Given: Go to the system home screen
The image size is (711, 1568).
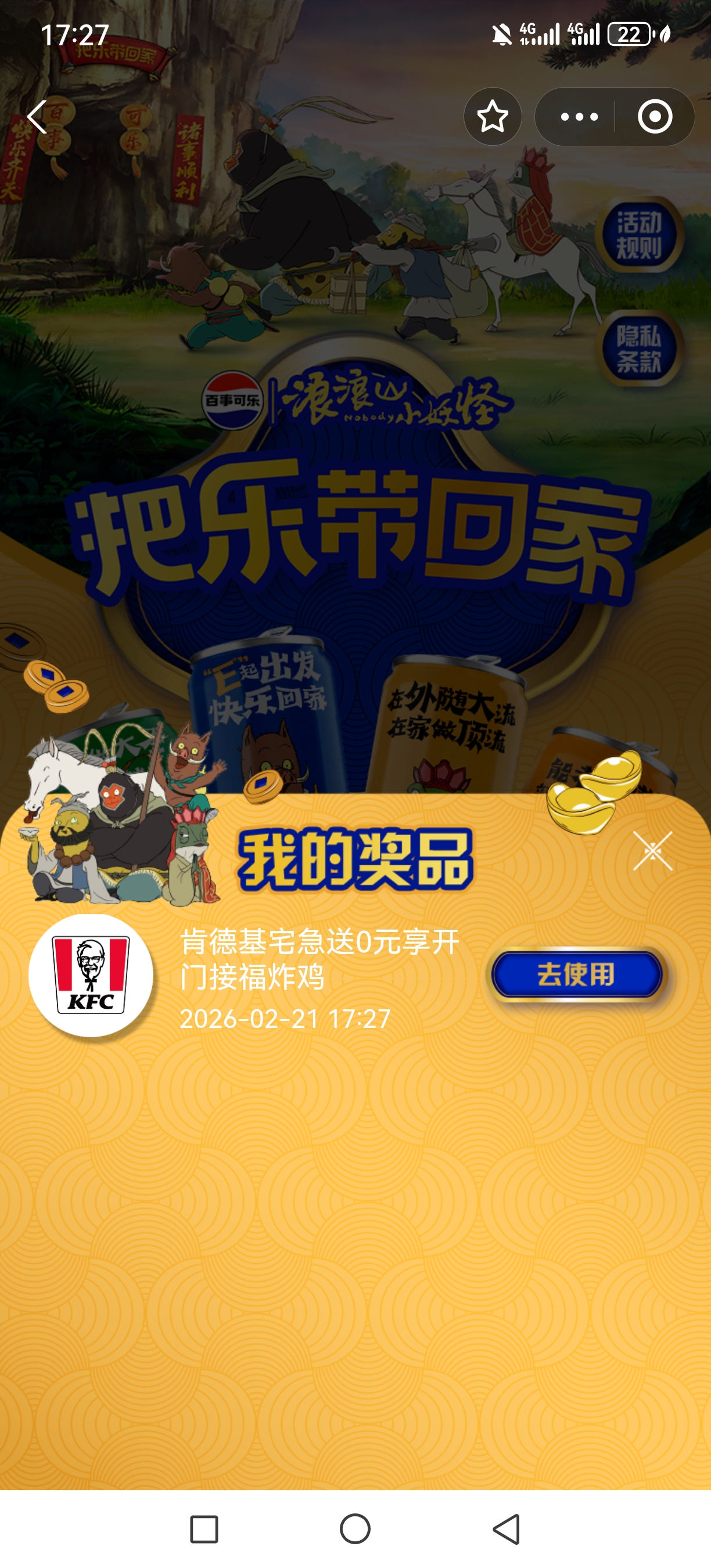Looking at the screenshot, I should point(355,1529).
